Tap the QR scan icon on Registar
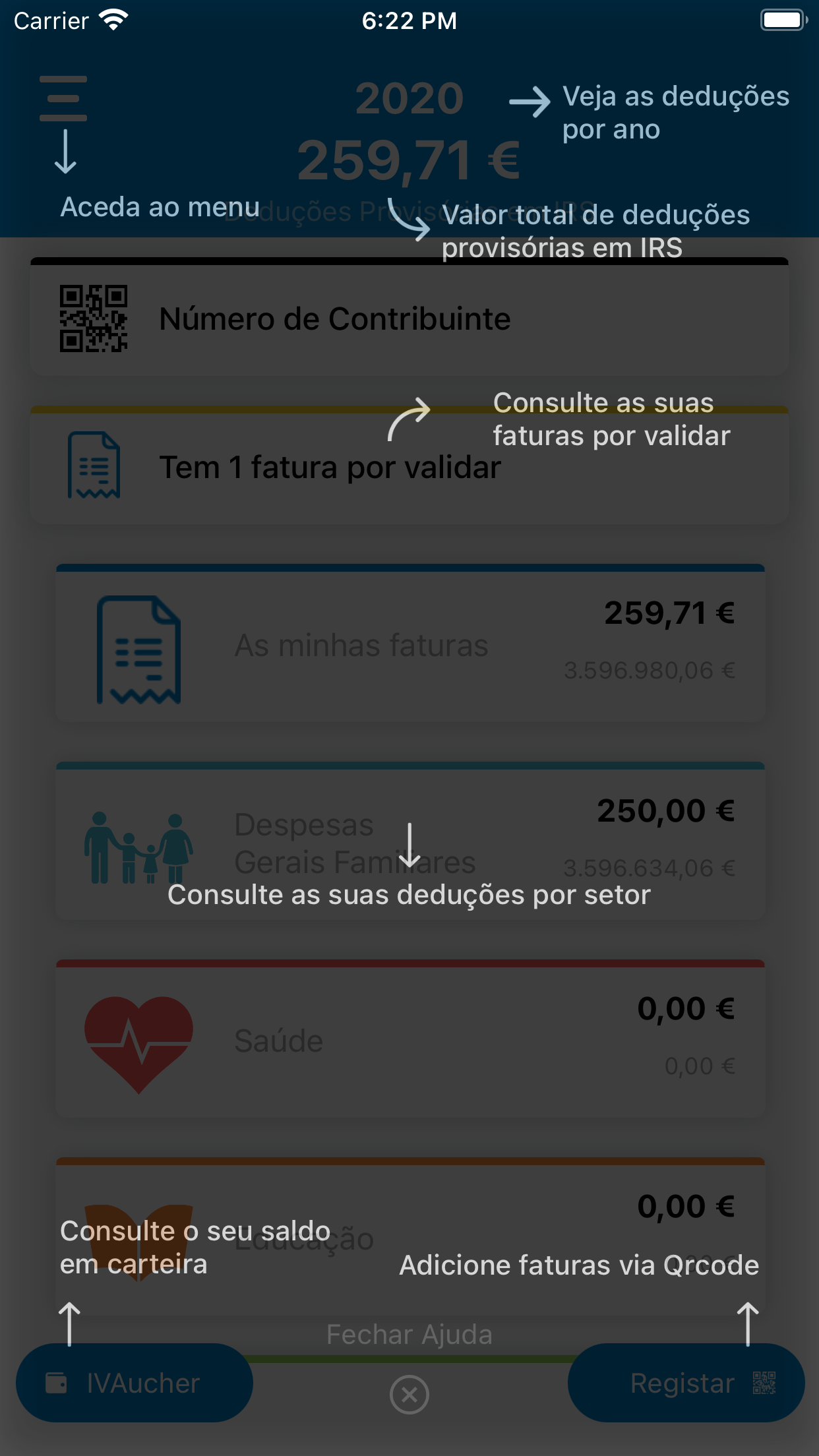819x1456 pixels. coord(763,1383)
